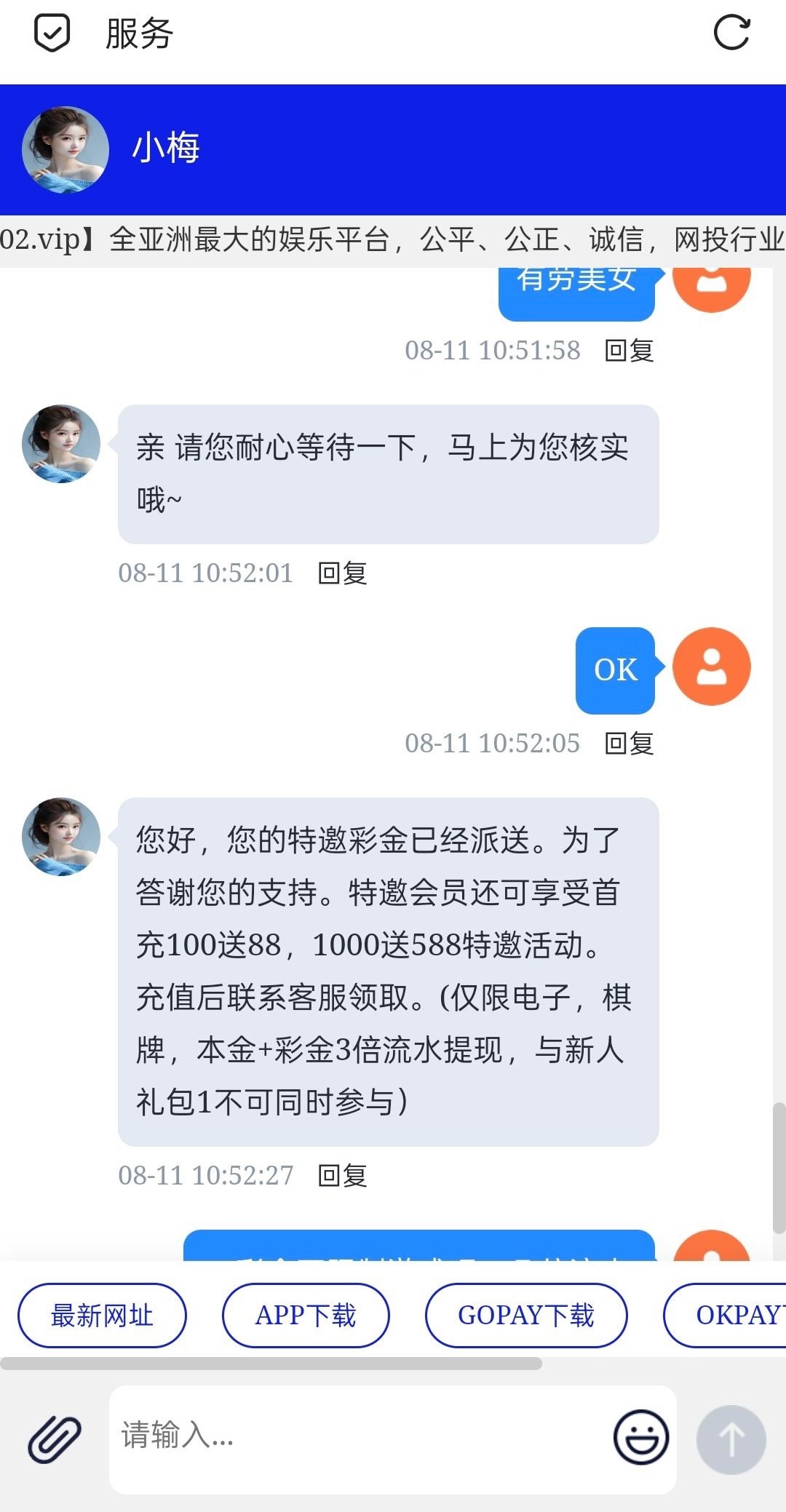Open the 最新网址 quick link
The image size is (786, 1512).
pyautogui.click(x=102, y=1315)
